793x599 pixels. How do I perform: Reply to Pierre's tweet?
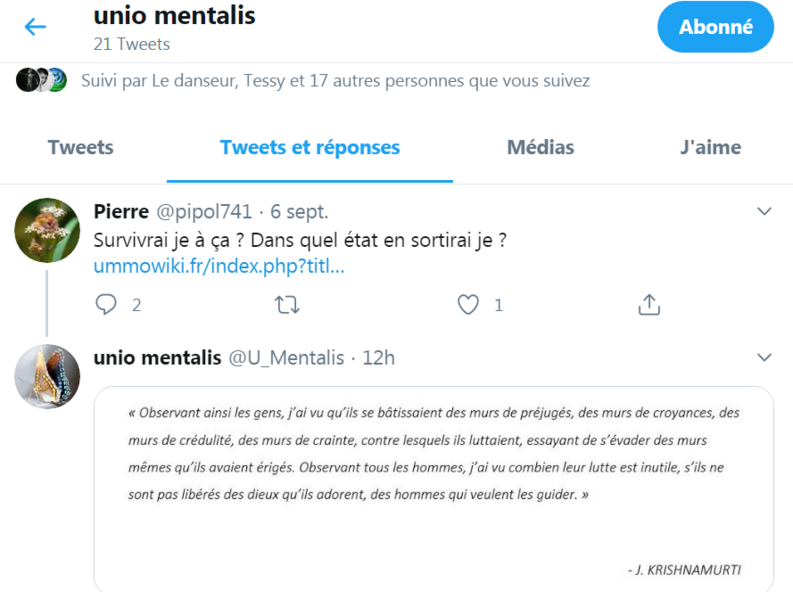pos(107,305)
